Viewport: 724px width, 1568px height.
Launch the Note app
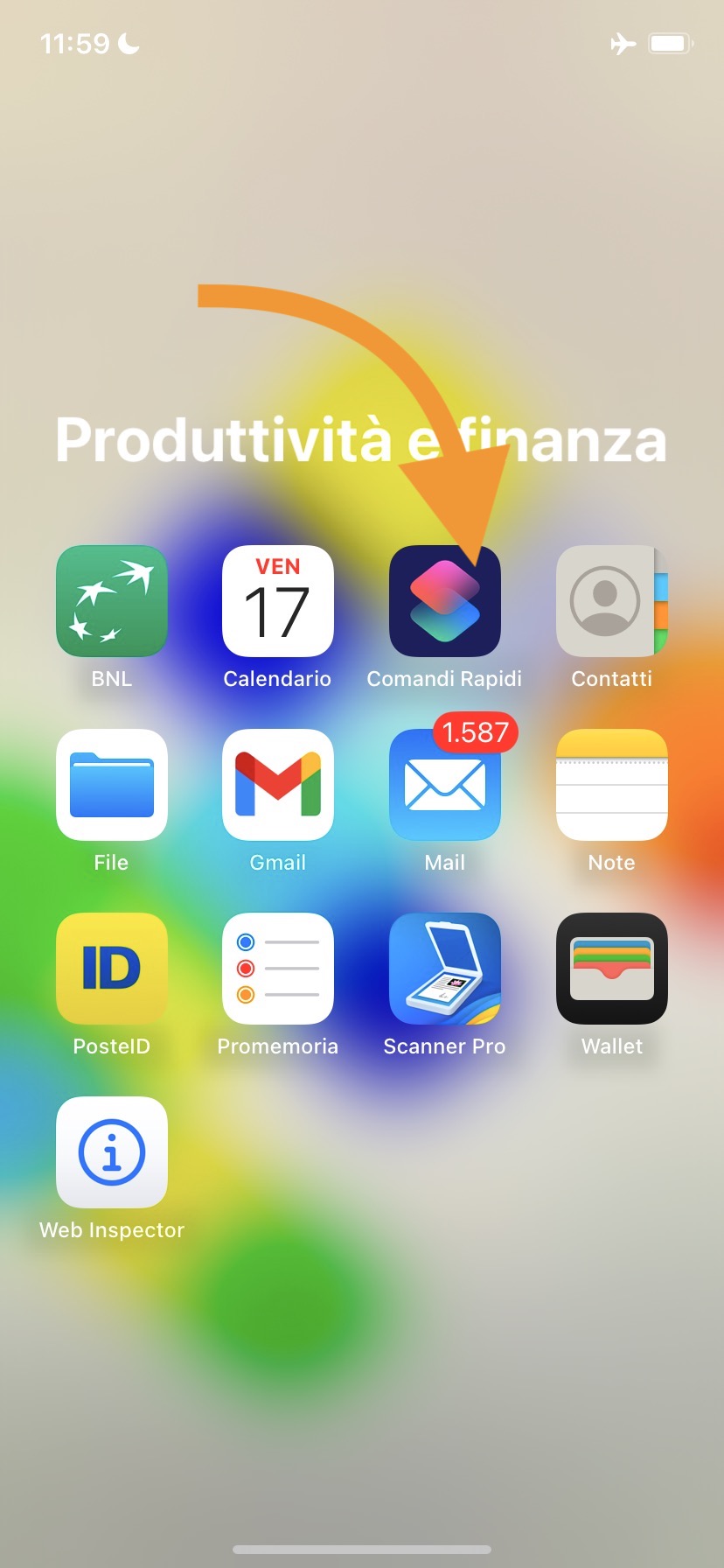pos(611,785)
